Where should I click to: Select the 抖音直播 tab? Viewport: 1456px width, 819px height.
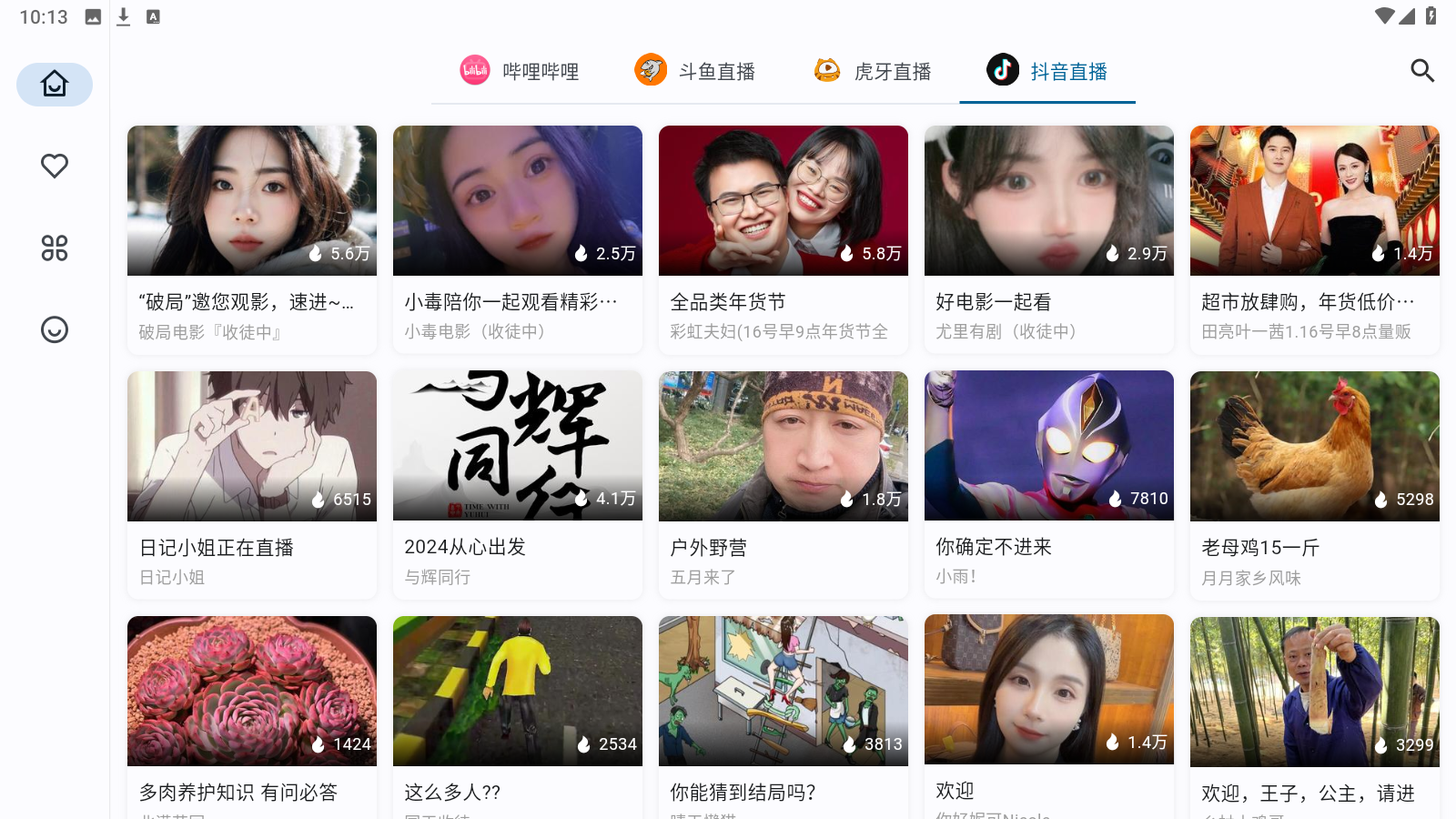tap(1047, 71)
